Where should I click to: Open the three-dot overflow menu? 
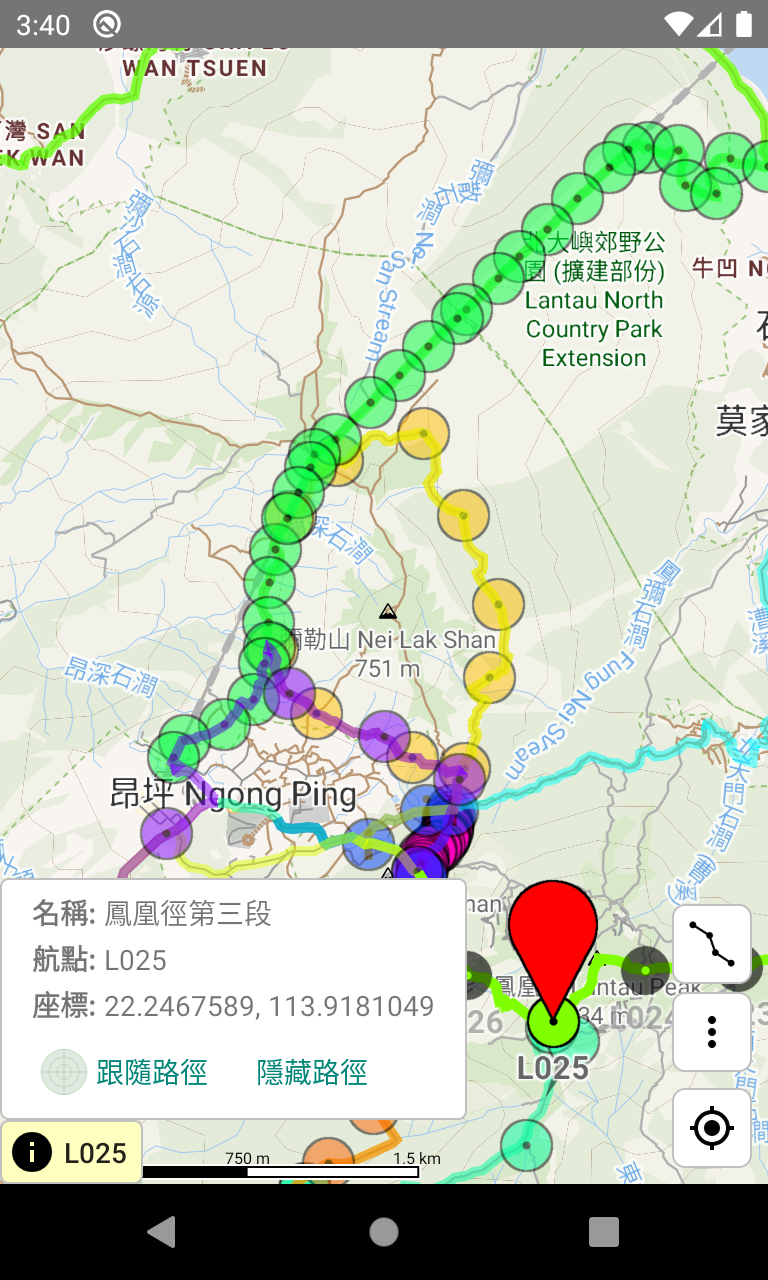point(712,1031)
